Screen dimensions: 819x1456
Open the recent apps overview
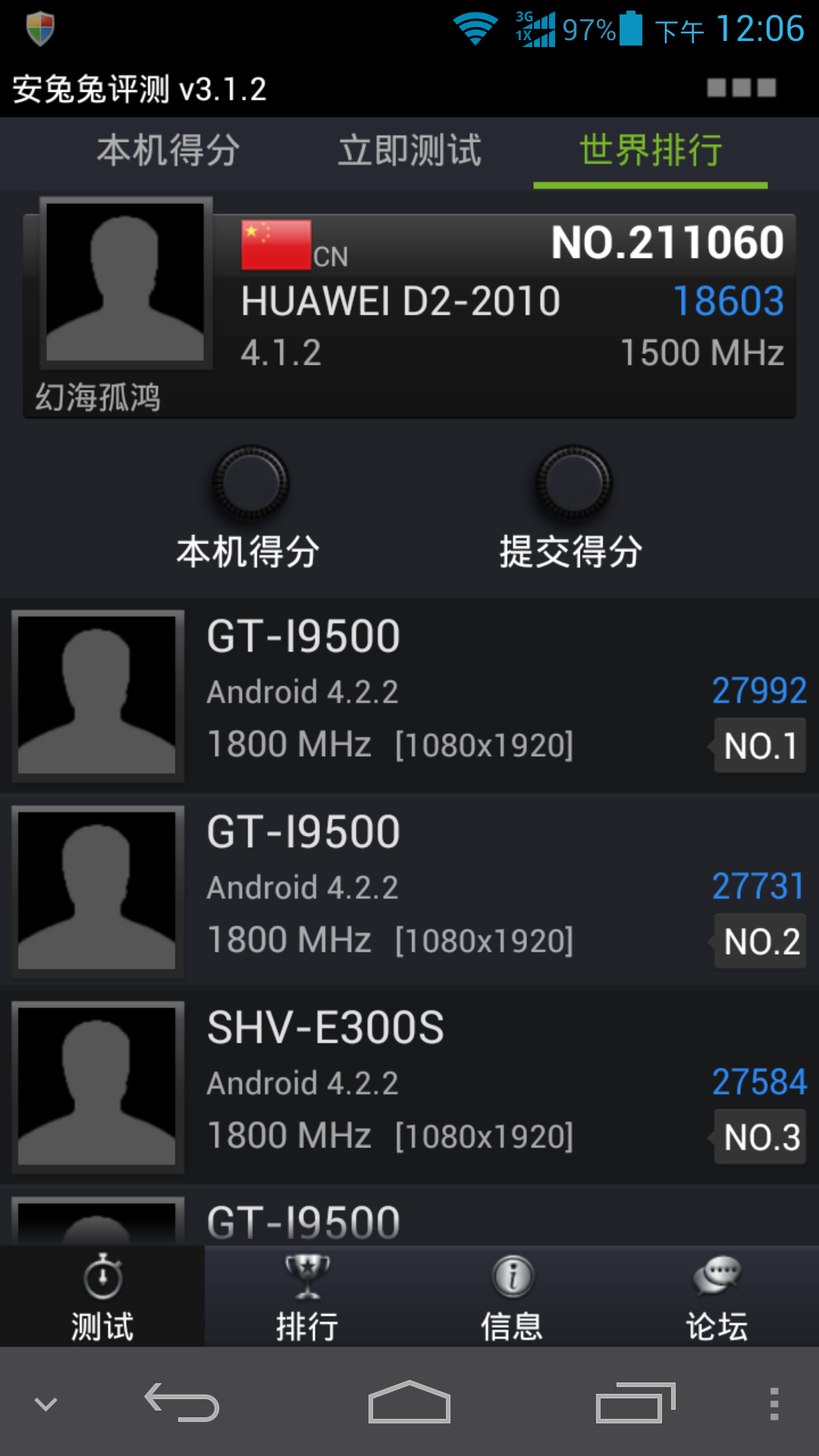pyautogui.click(x=635, y=1403)
